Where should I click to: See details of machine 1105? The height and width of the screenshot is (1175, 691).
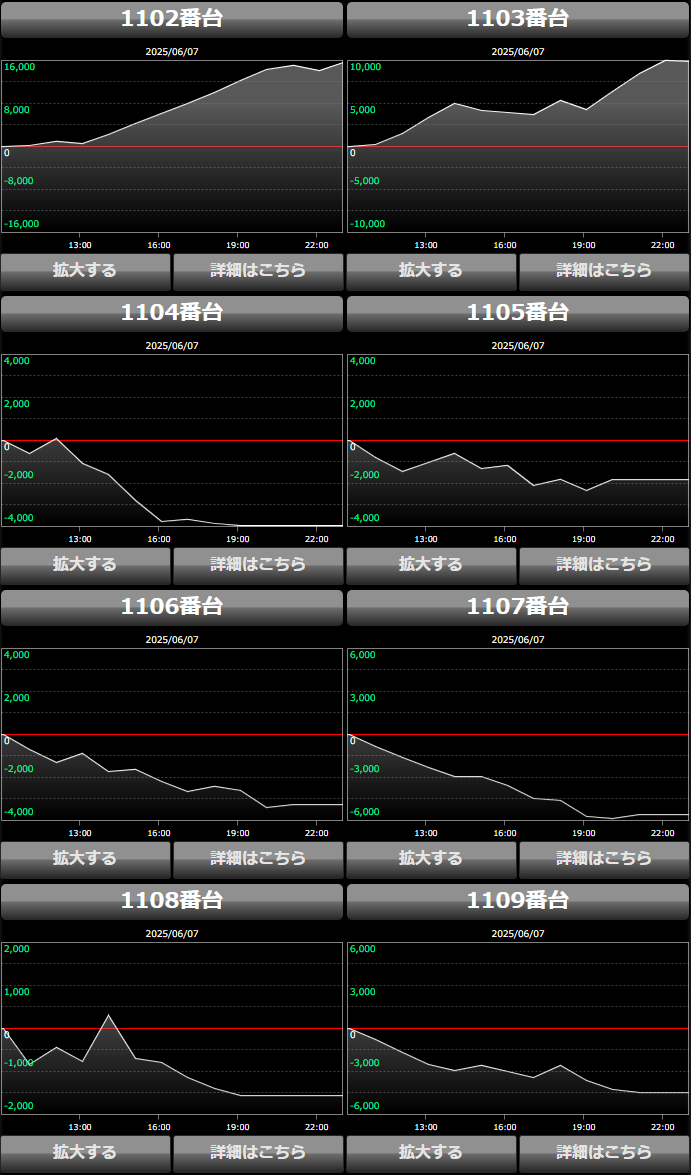tap(604, 564)
